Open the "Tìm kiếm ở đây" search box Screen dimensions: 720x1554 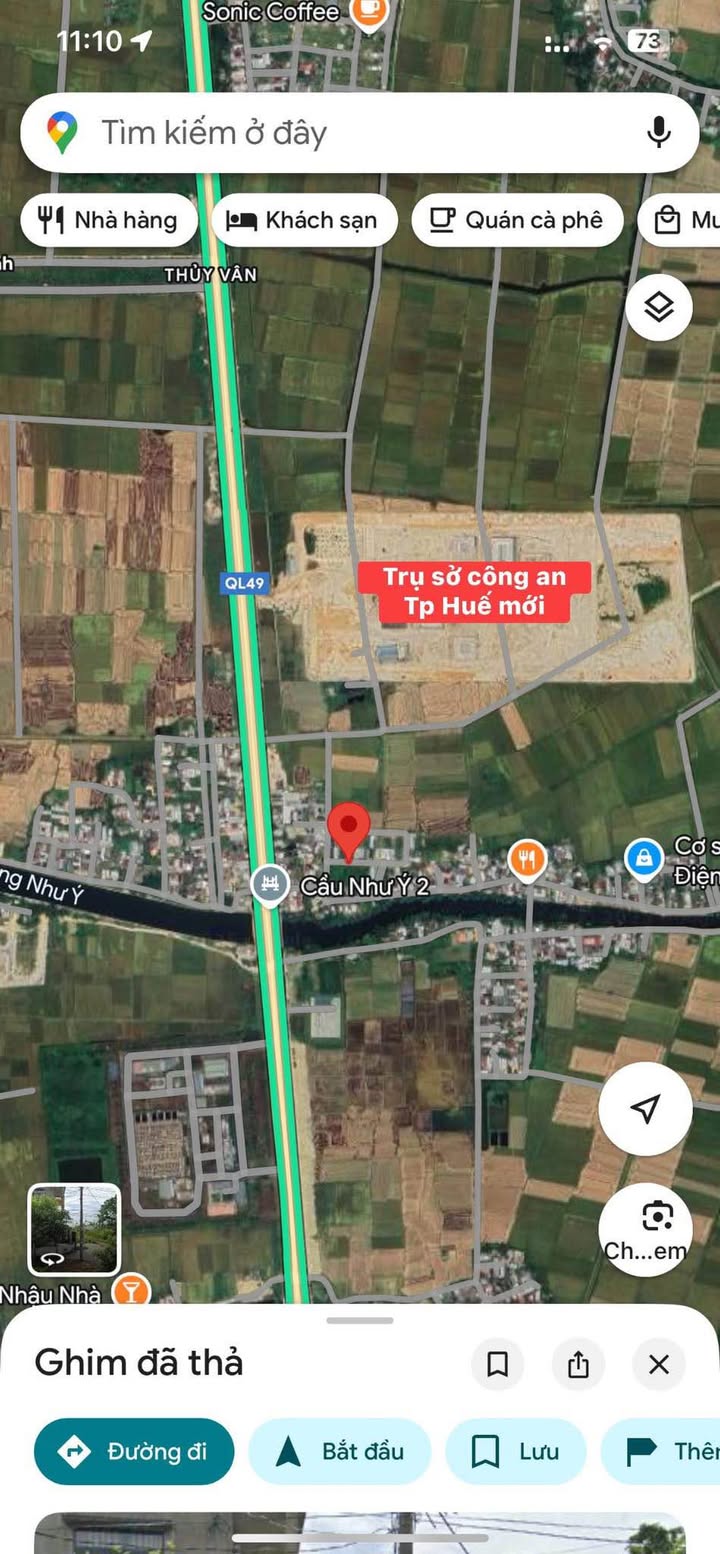pyautogui.click(x=359, y=133)
